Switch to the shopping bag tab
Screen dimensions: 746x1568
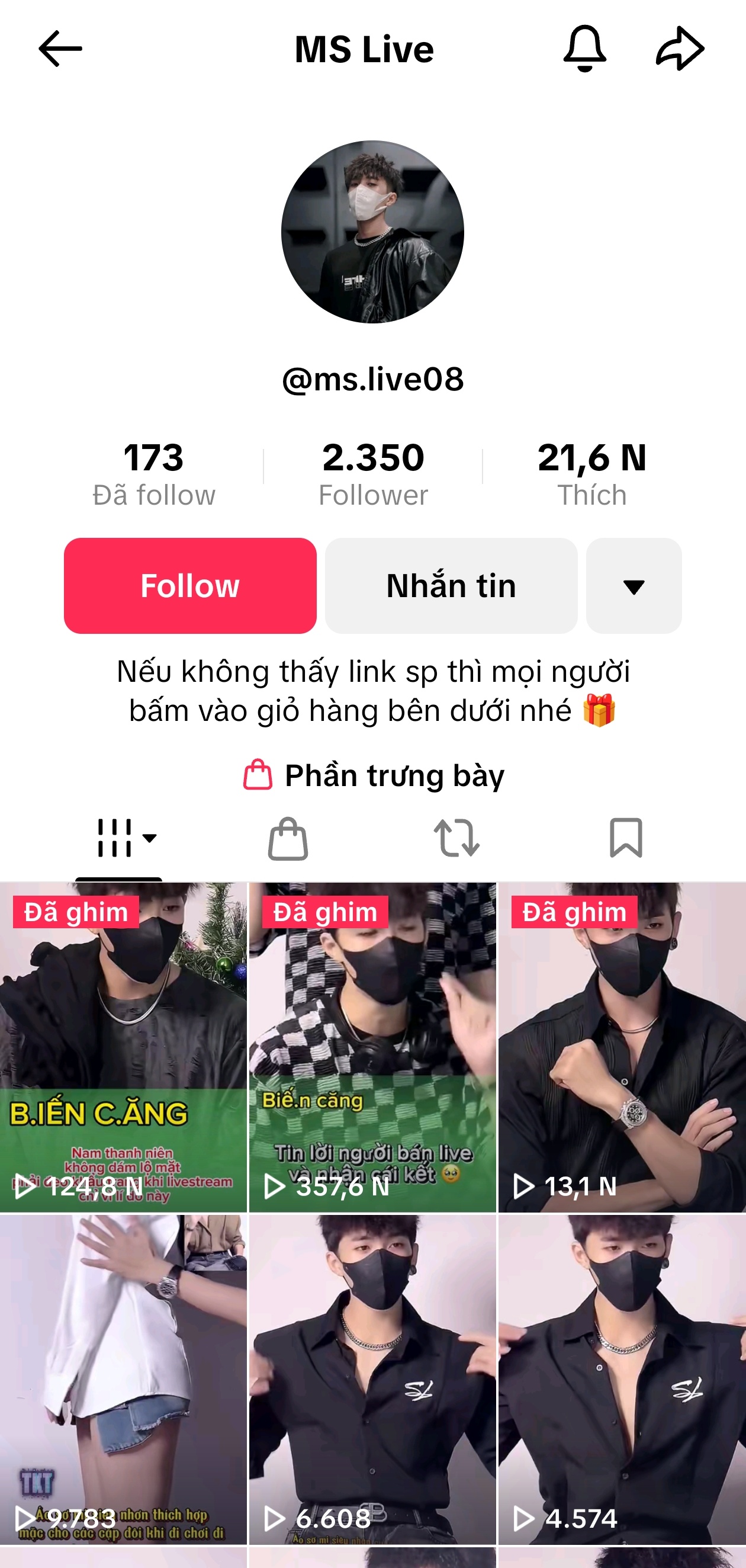(x=288, y=838)
